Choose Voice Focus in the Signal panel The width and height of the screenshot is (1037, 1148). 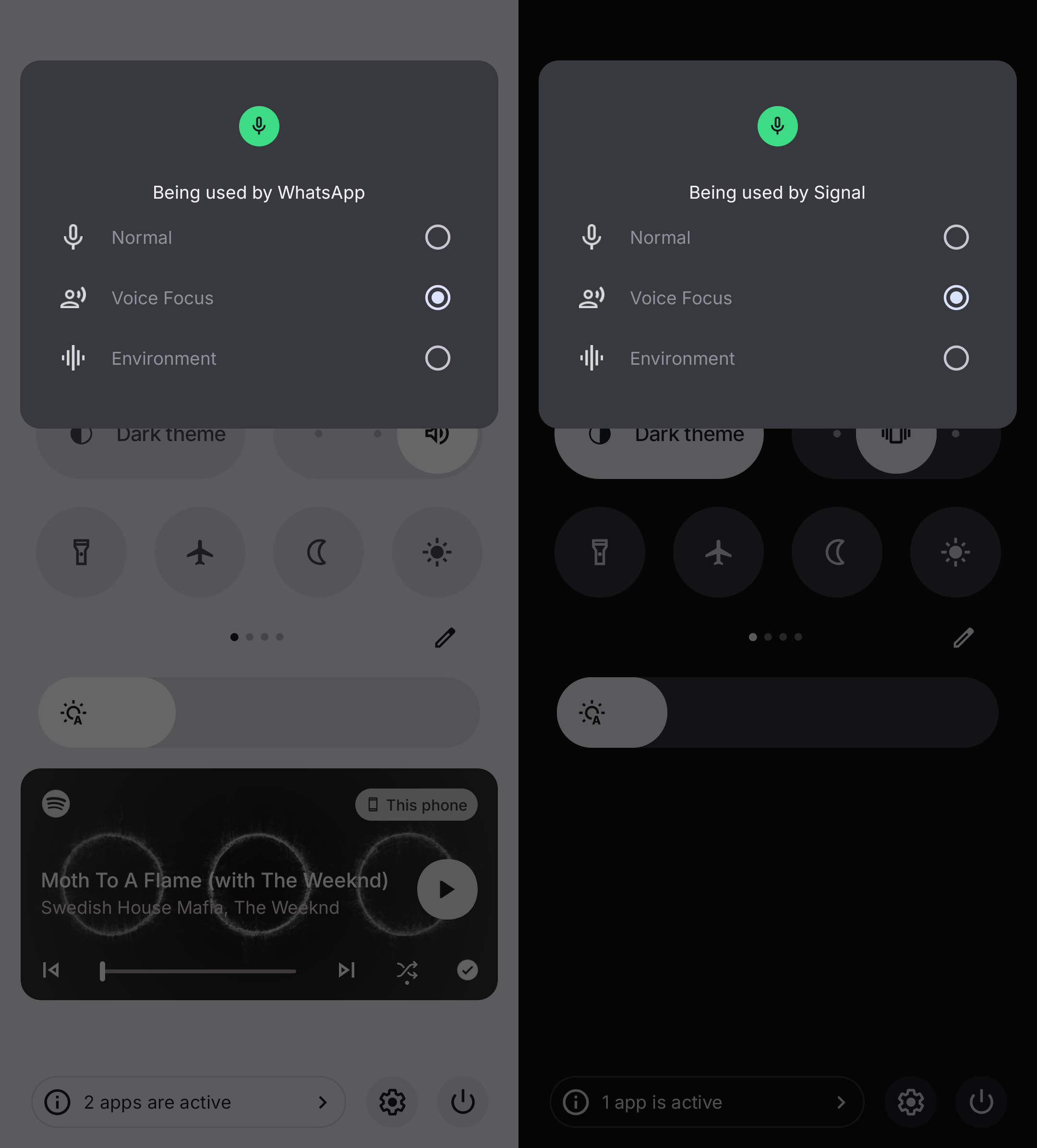(955, 298)
